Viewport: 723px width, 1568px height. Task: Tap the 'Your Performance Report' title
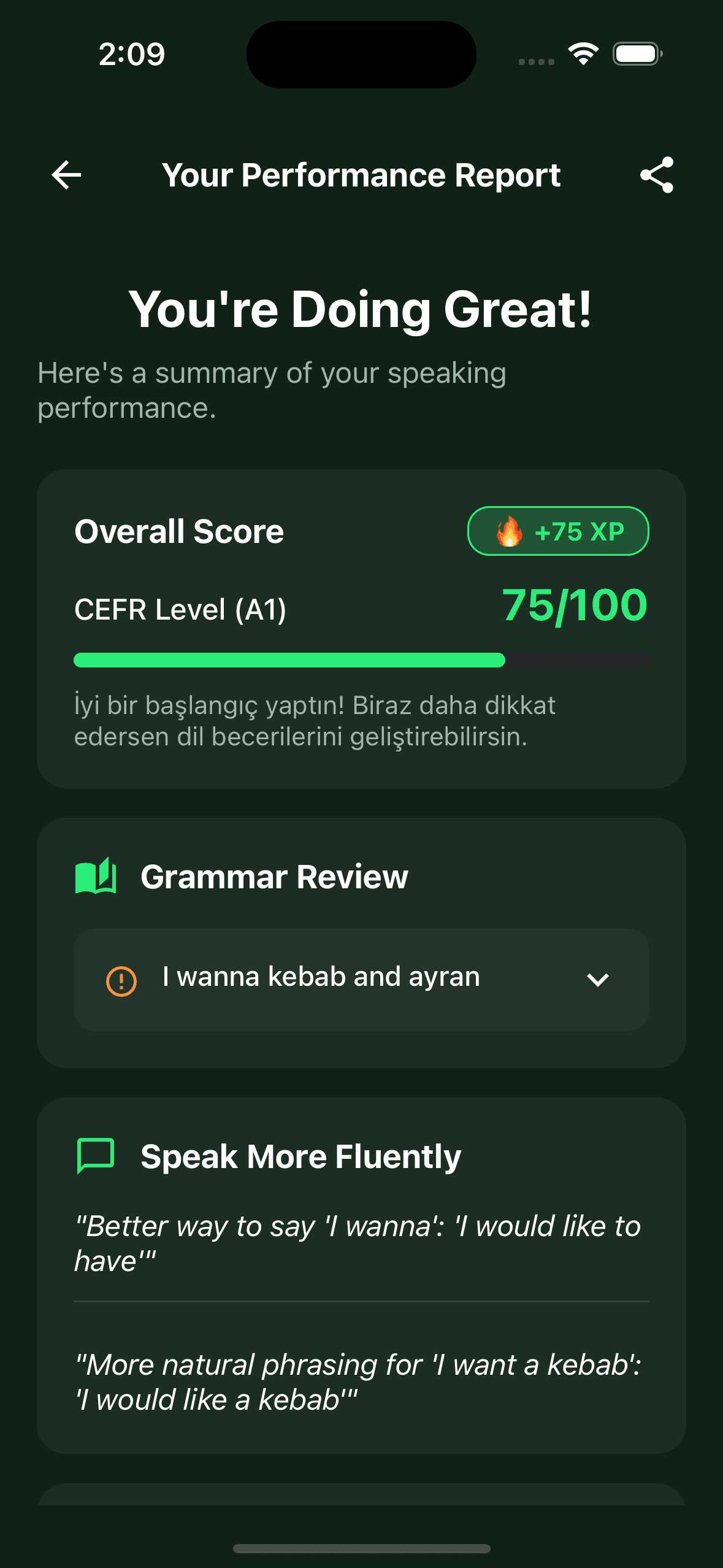tap(361, 175)
